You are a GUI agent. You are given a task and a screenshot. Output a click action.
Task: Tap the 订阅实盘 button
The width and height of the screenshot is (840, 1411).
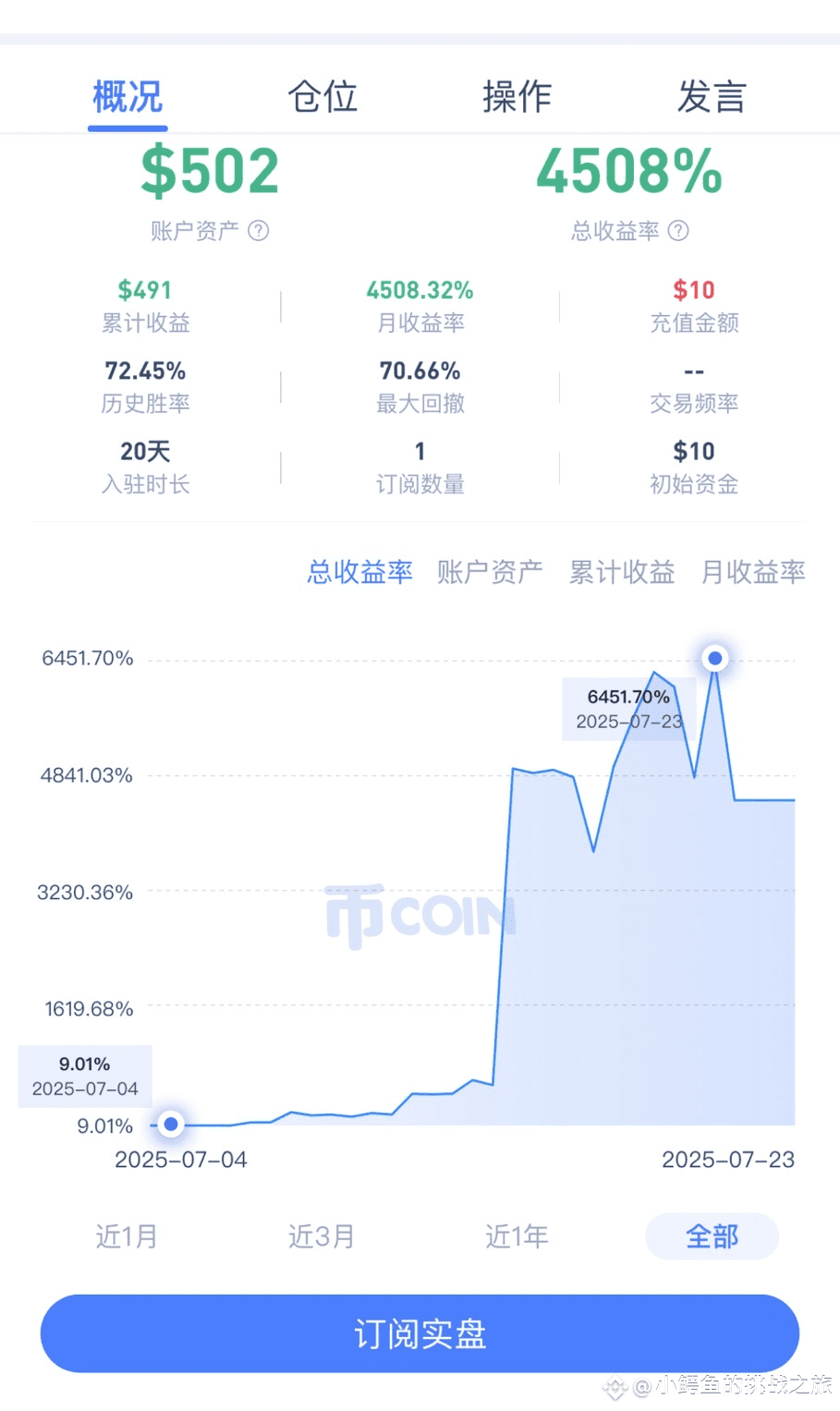click(x=420, y=1333)
